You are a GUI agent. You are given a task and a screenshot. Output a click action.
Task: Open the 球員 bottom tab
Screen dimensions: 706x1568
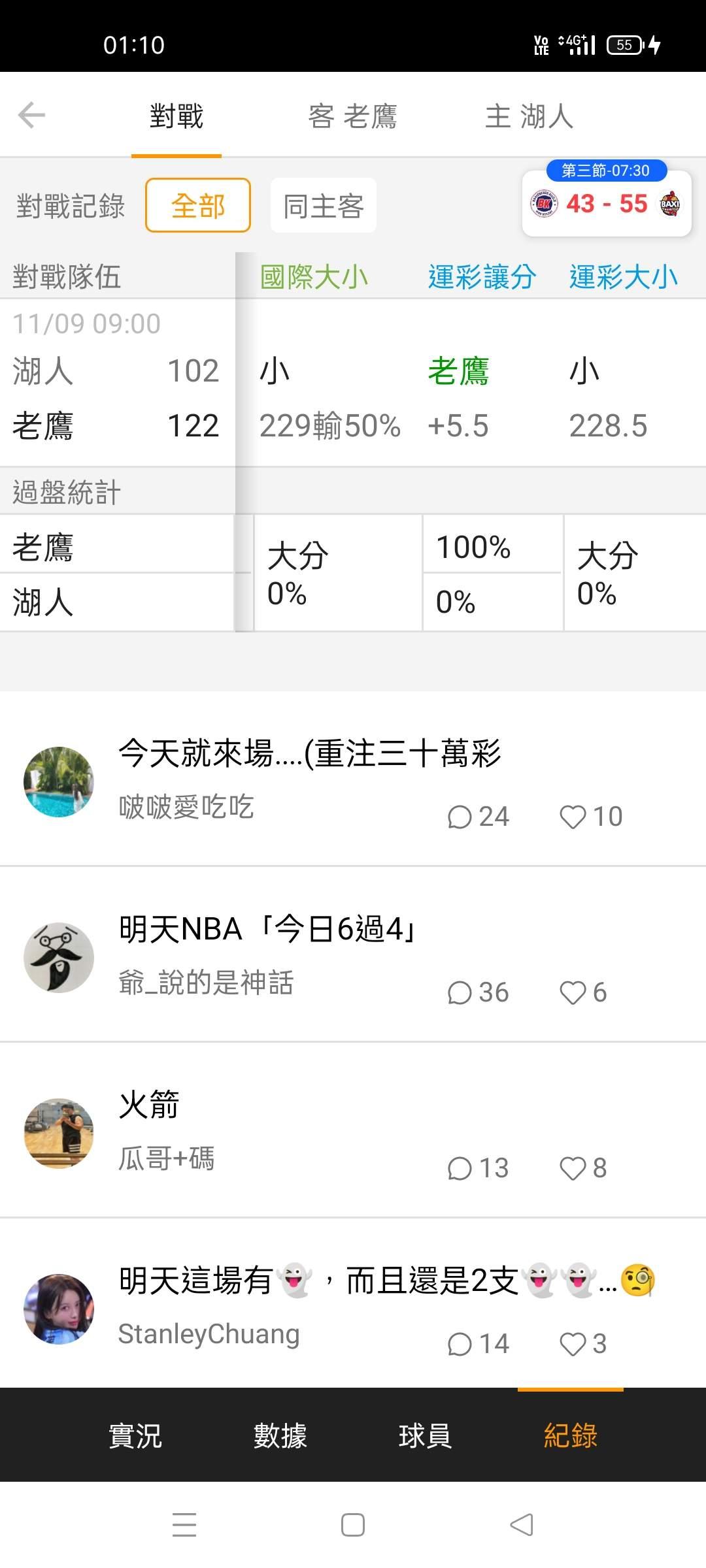click(x=425, y=1436)
